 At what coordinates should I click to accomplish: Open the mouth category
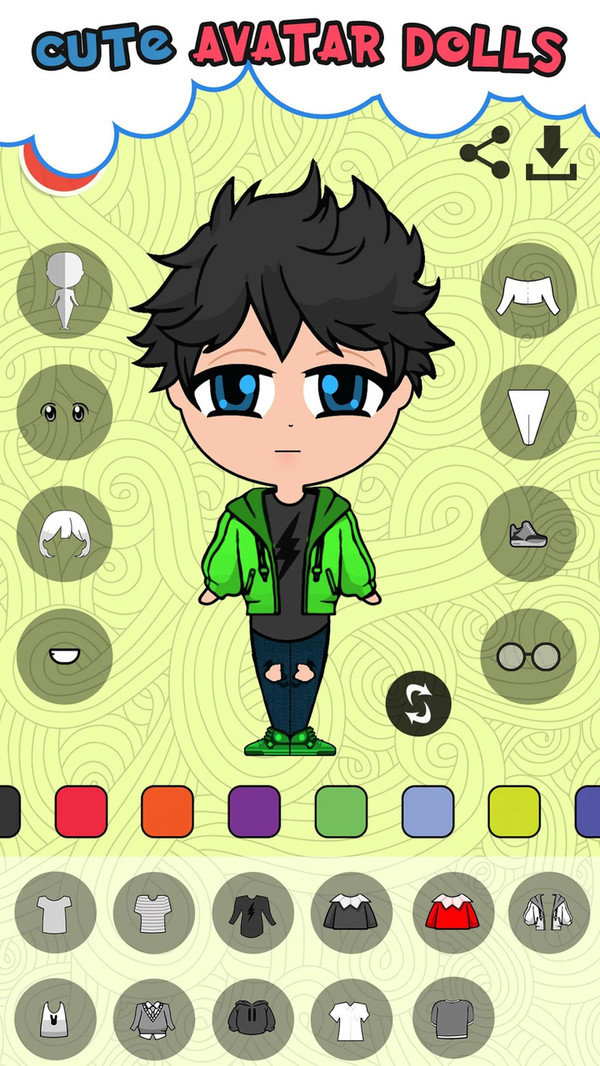click(x=65, y=656)
